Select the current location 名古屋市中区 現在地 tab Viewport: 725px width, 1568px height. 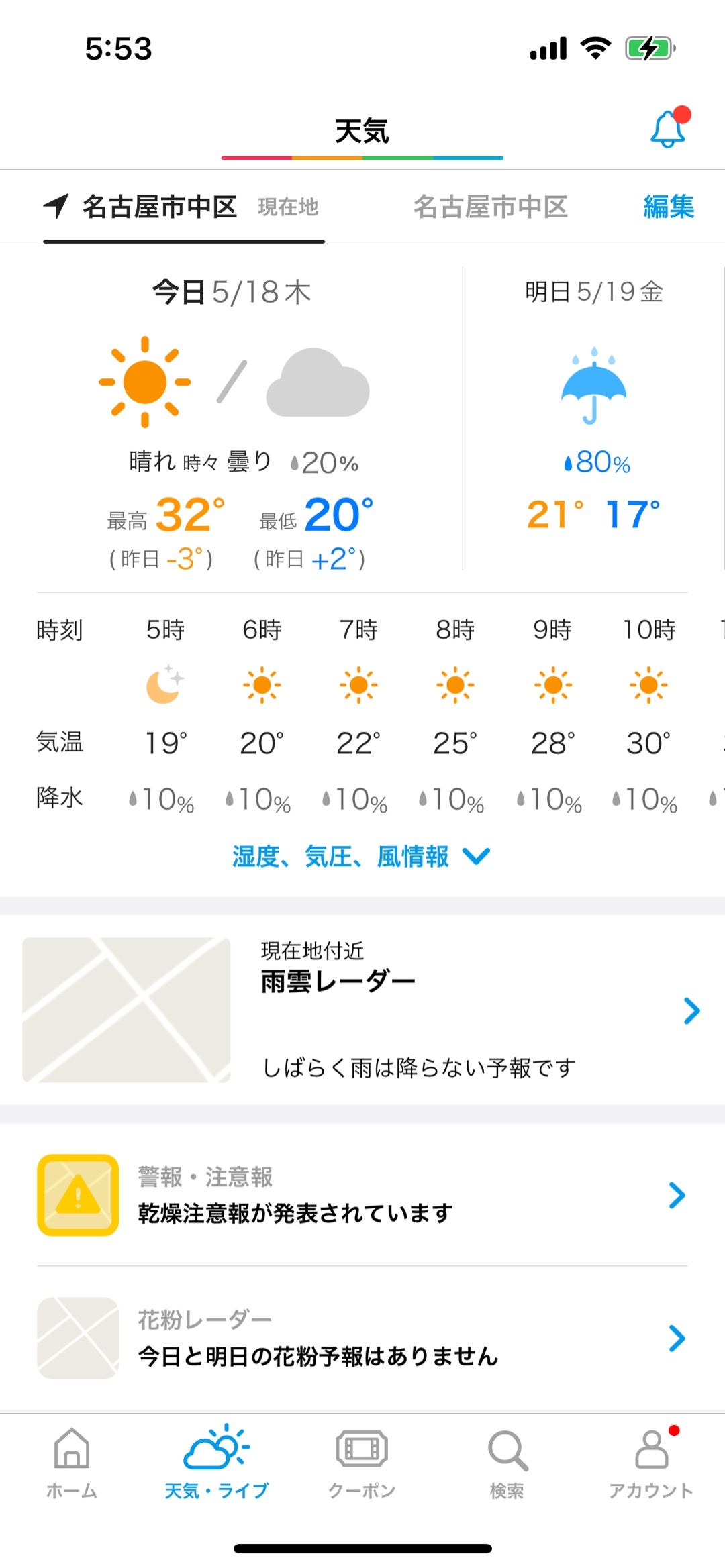point(183,207)
